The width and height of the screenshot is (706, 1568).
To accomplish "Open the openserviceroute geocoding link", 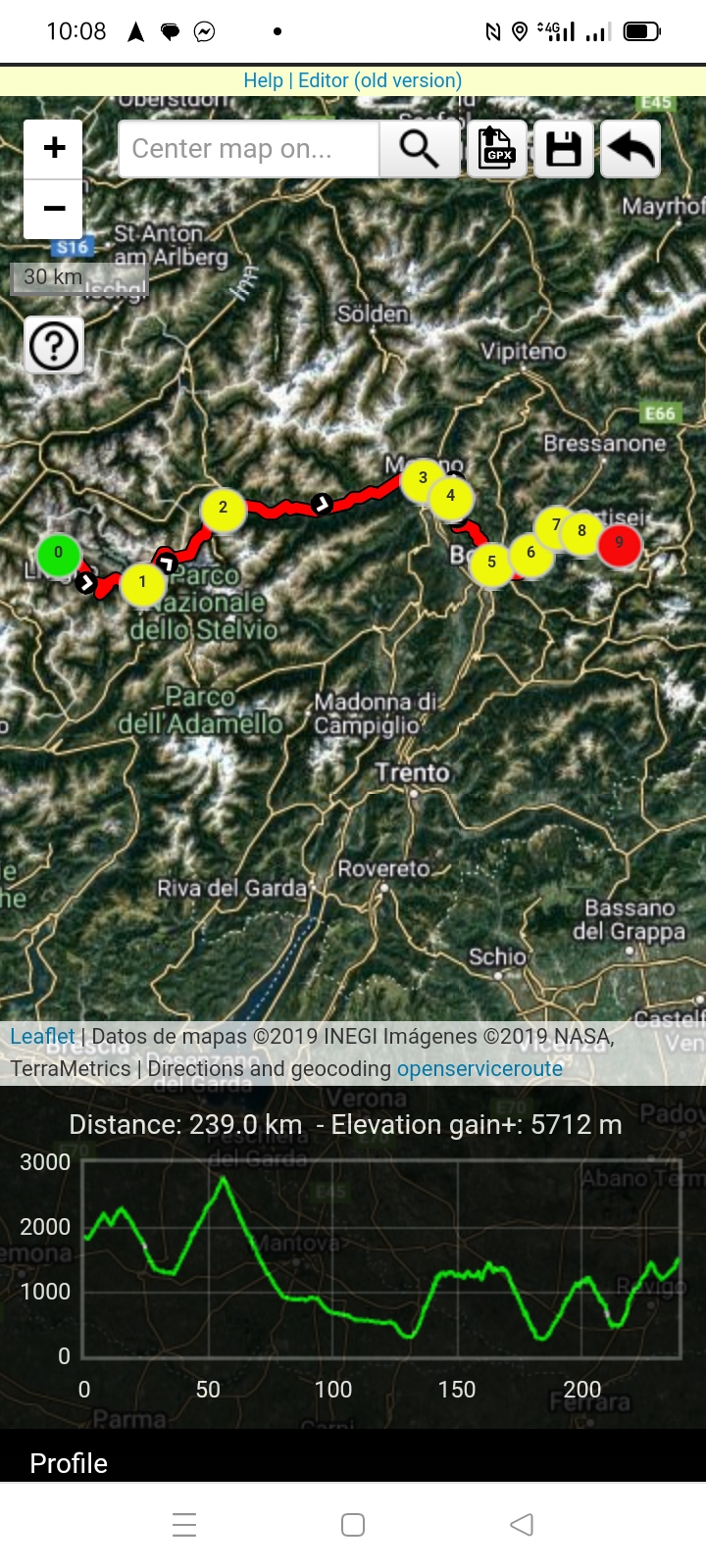I will 479,1068.
